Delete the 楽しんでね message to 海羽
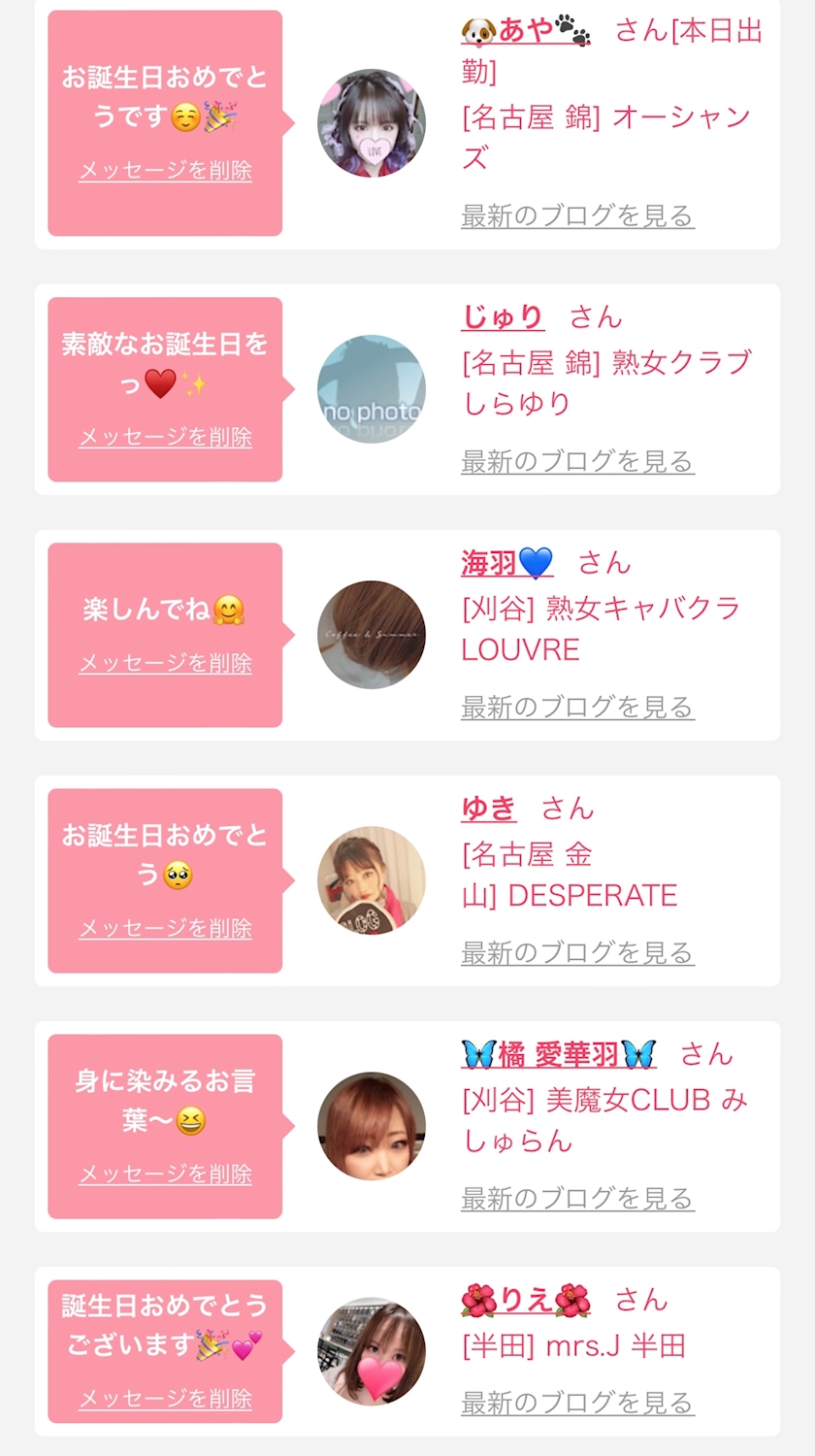This screenshot has width=815, height=1456. 165,663
